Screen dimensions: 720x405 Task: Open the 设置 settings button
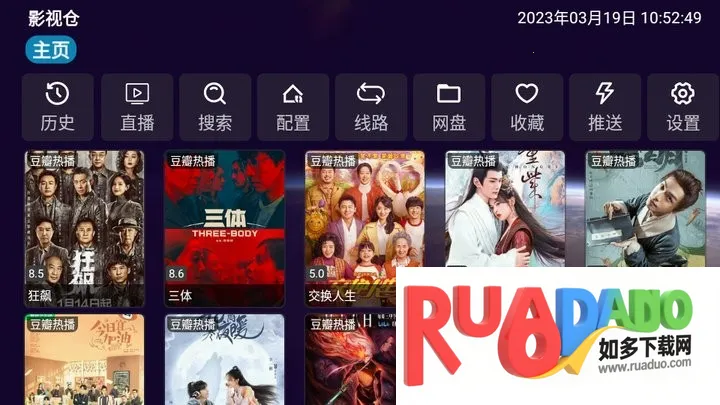[x=682, y=107]
